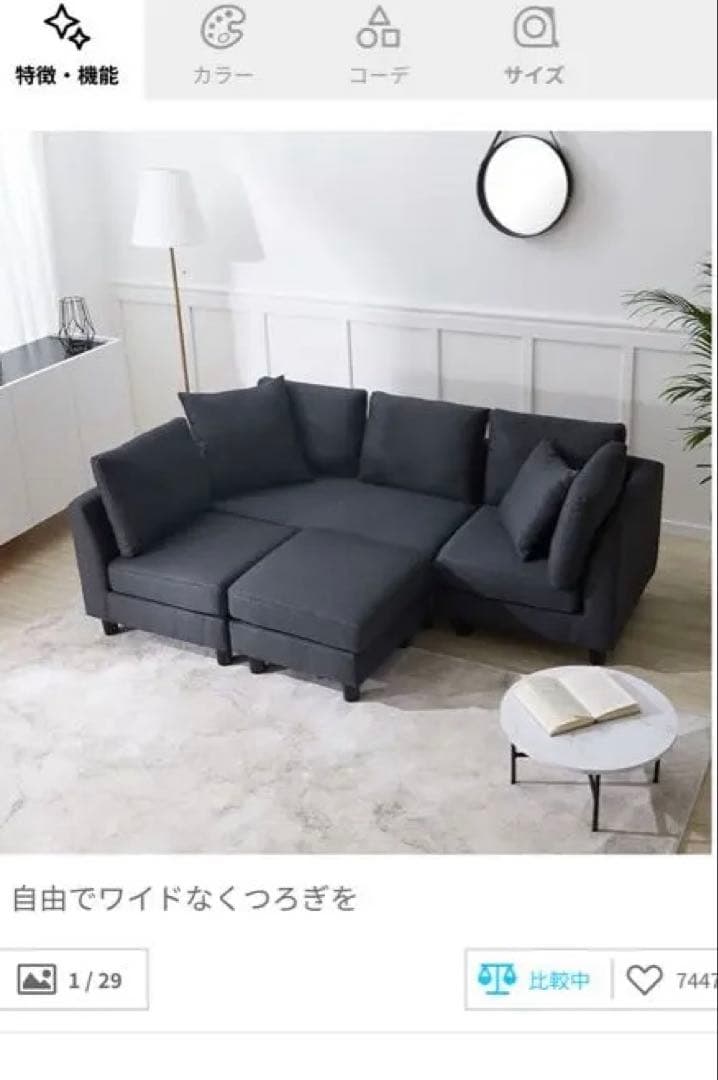This screenshot has height=1080, width=718.
Task: Like this sofa with the heart
Action: pyautogui.click(x=645, y=980)
